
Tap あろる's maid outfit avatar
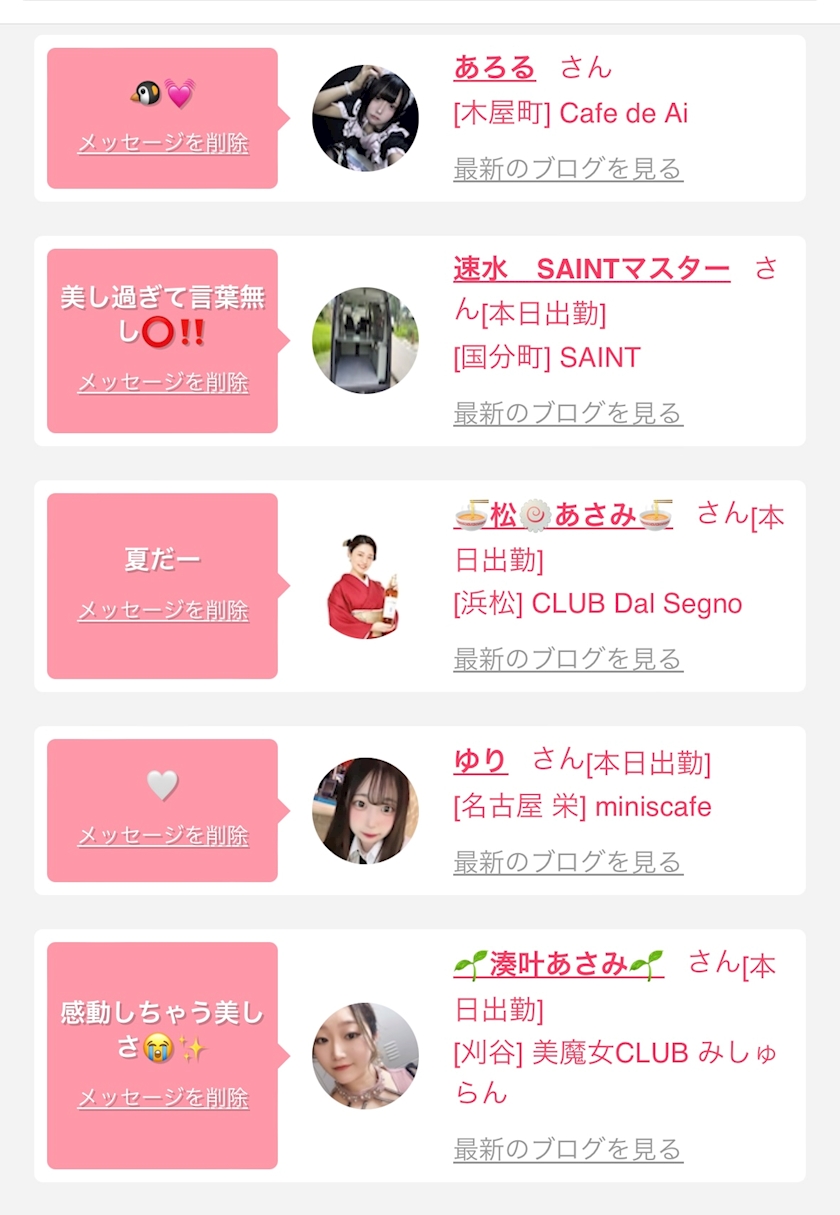(x=365, y=118)
